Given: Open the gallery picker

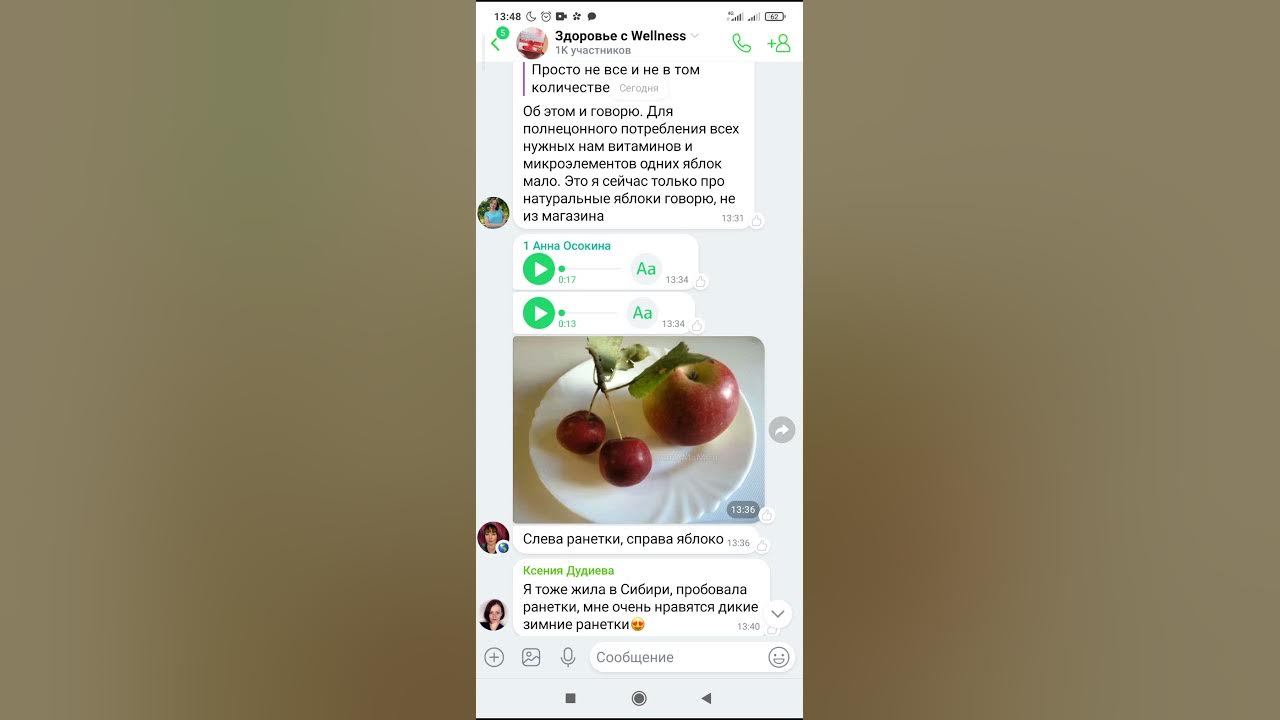Looking at the screenshot, I should click(531, 657).
